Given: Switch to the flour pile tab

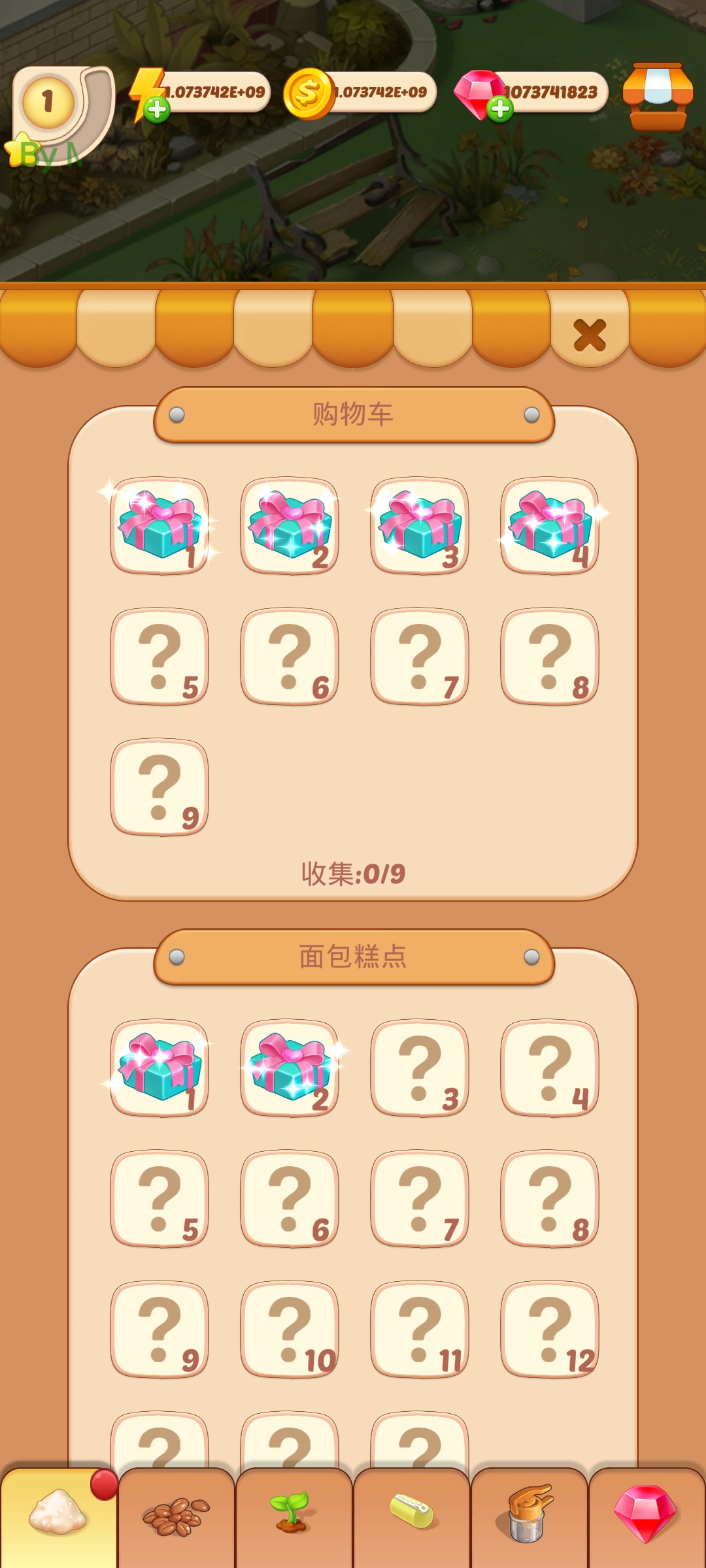Looking at the screenshot, I should point(59,1516).
